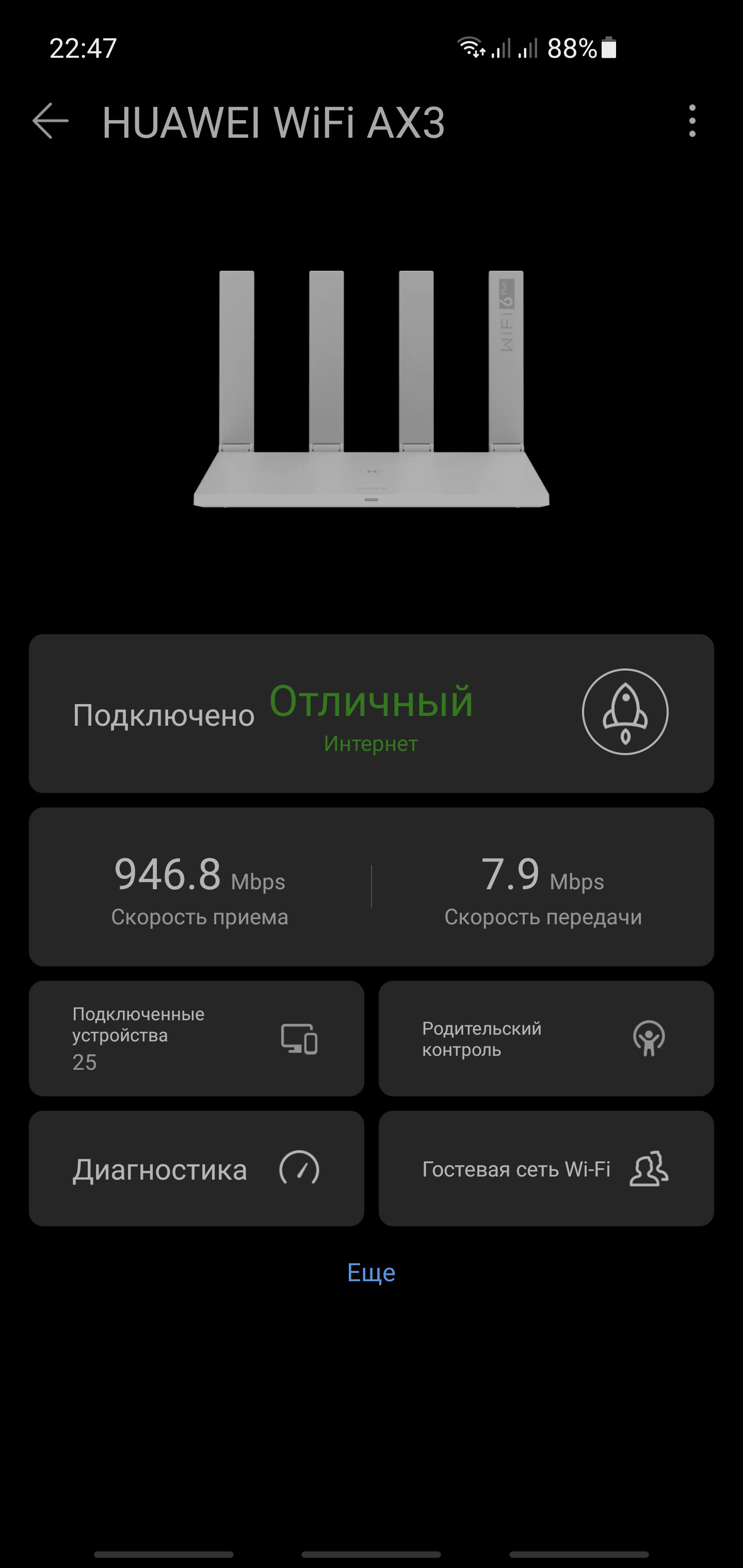Launch Диагностика network check
Image resolution: width=743 pixels, height=1568 pixels.
coord(196,1169)
